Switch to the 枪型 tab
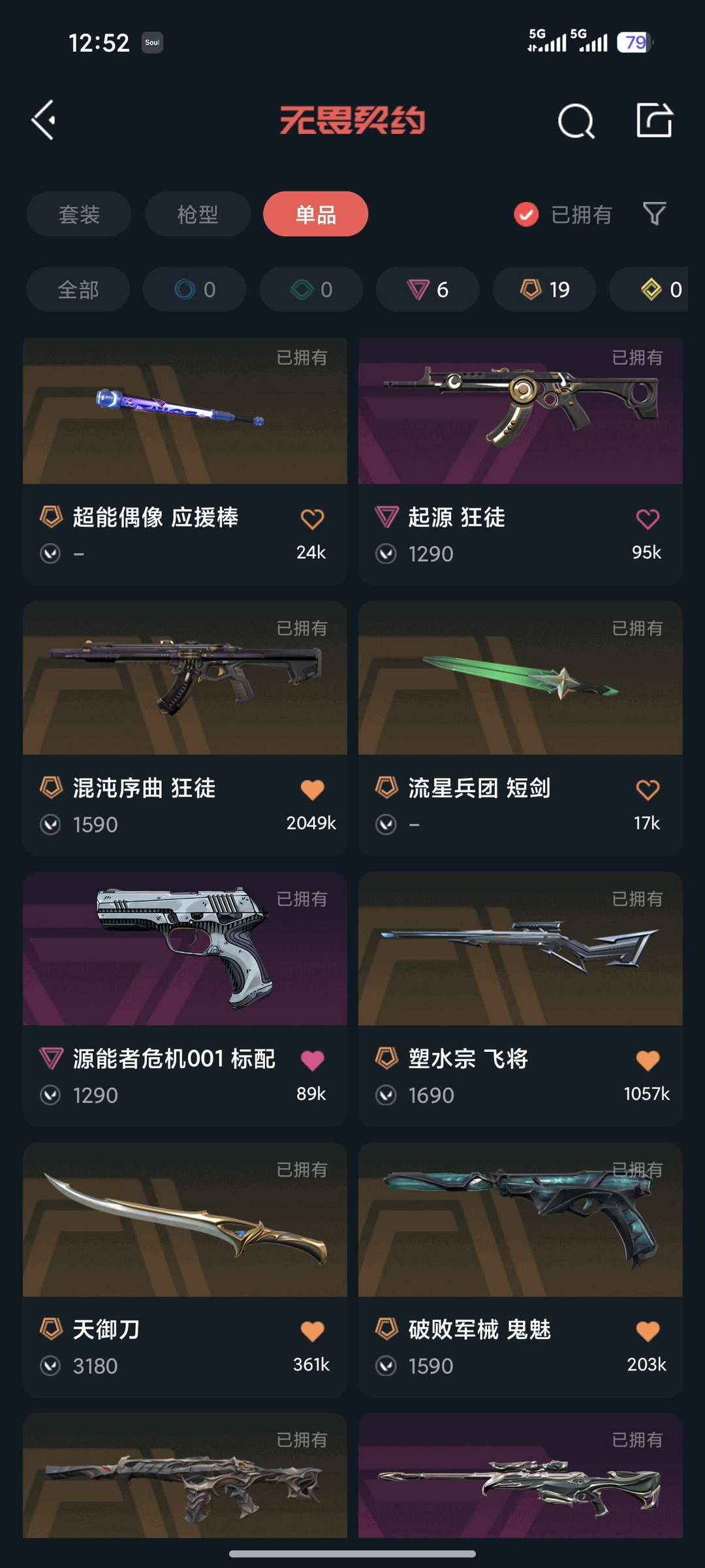 pos(197,214)
